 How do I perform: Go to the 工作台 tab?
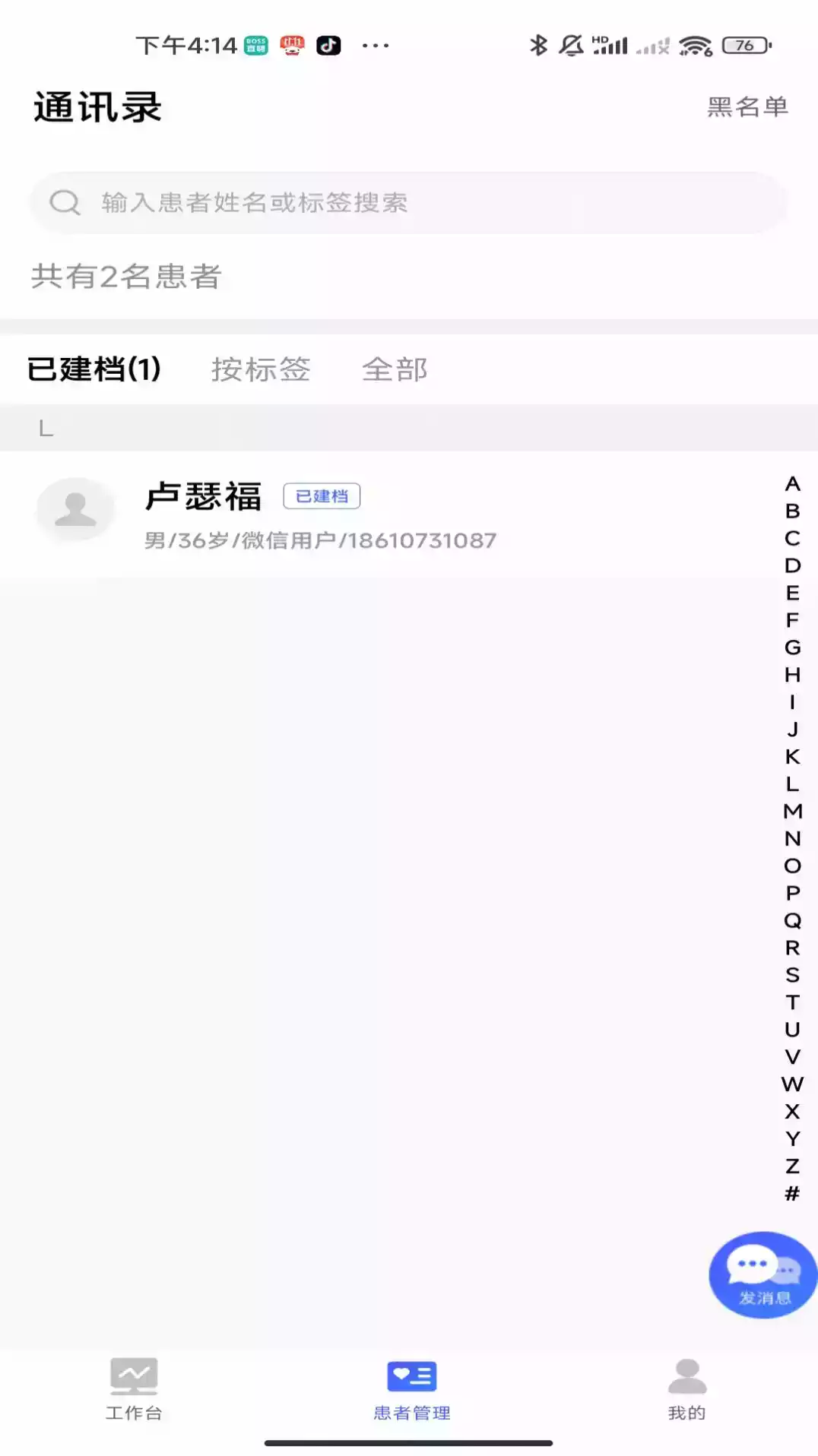134,1390
